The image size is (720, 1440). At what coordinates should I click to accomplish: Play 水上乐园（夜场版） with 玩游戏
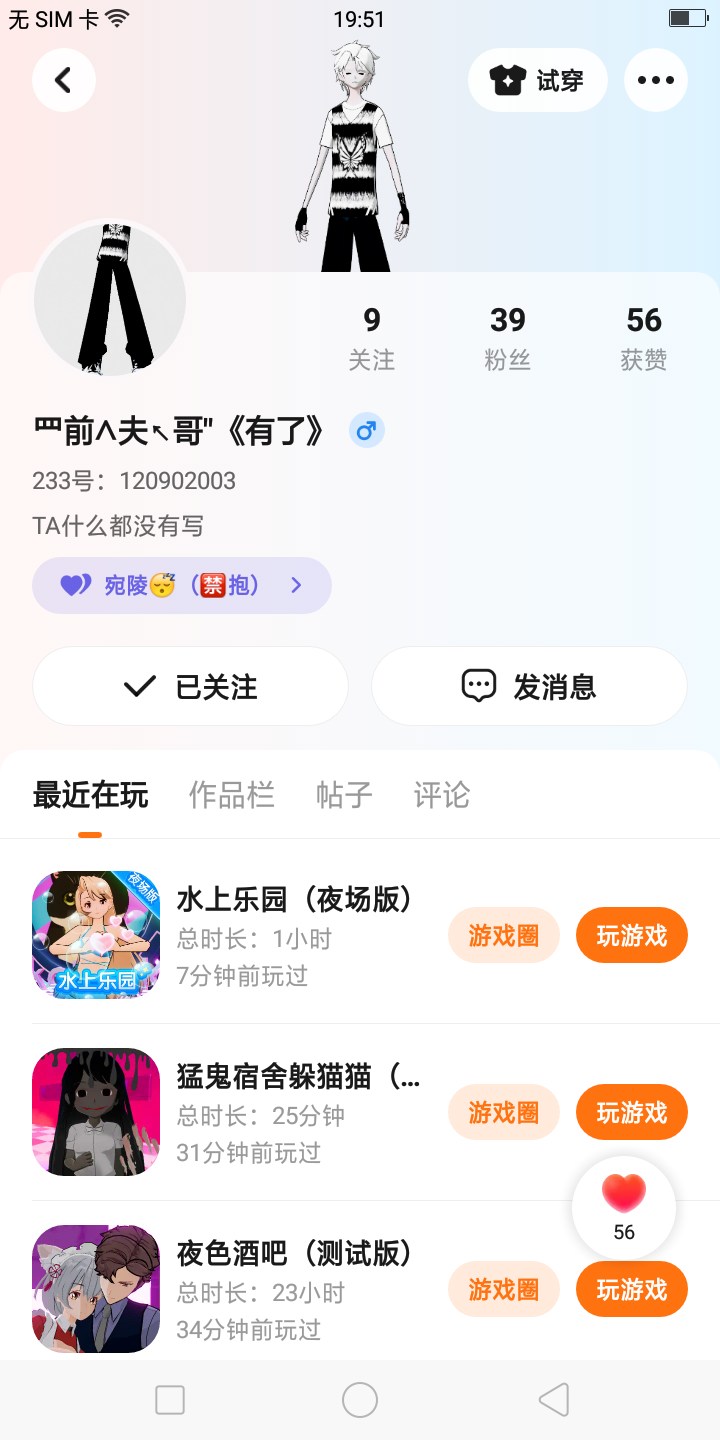pyautogui.click(x=631, y=935)
